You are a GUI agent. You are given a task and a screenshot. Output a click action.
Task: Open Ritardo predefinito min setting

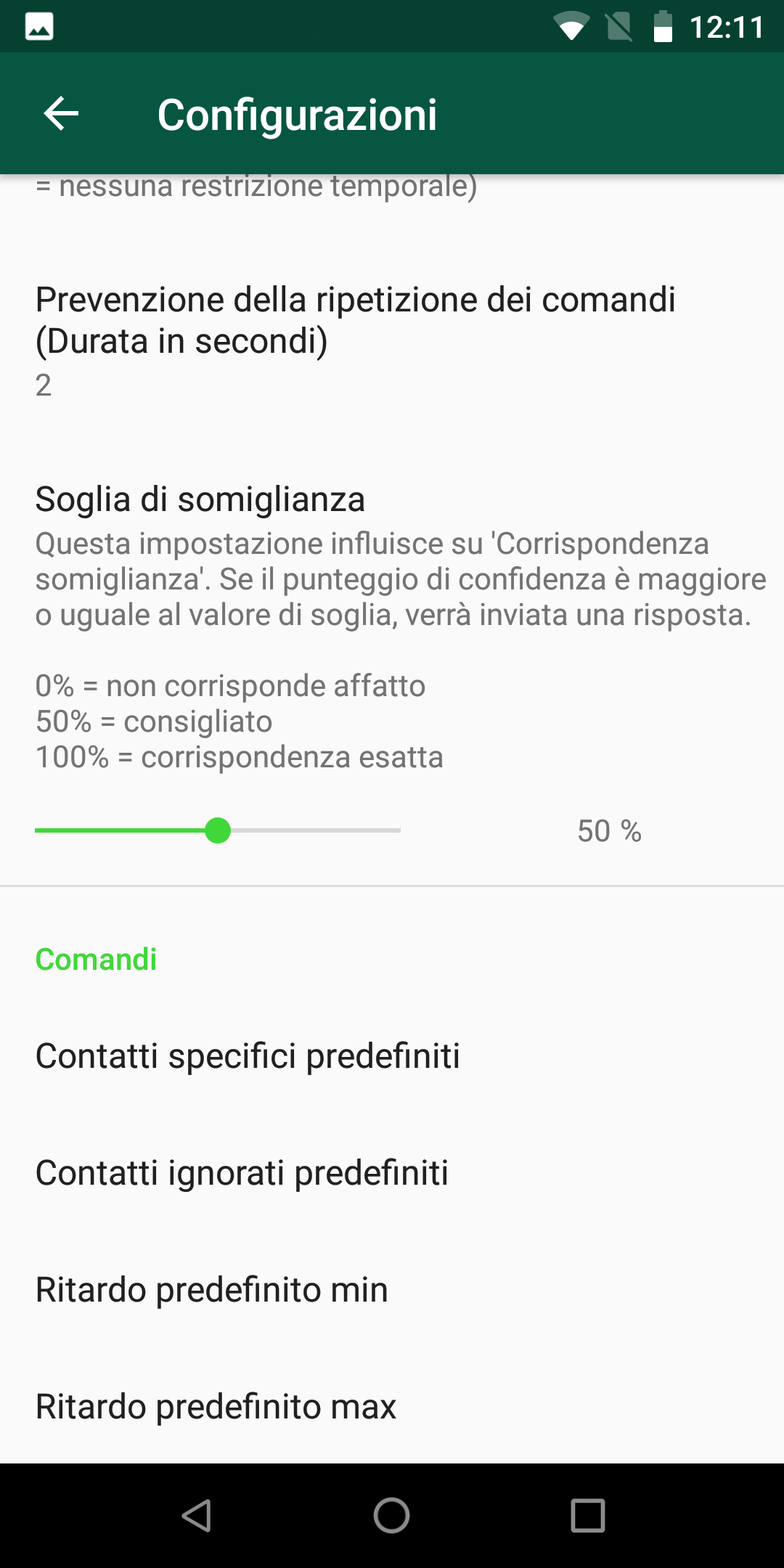[392, 1289]
